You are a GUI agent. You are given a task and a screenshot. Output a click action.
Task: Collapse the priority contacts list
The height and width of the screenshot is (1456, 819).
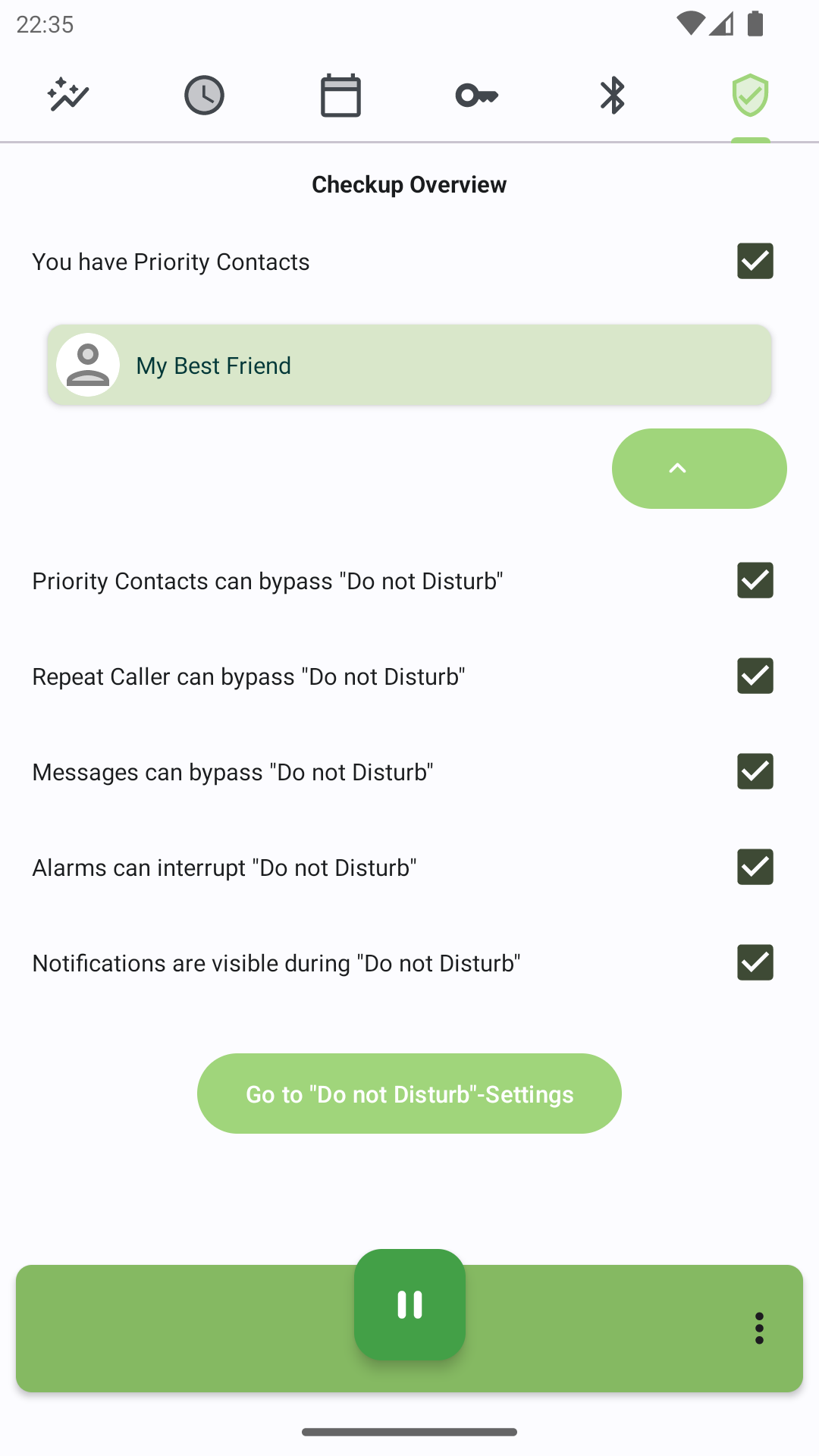click(698, 469)
